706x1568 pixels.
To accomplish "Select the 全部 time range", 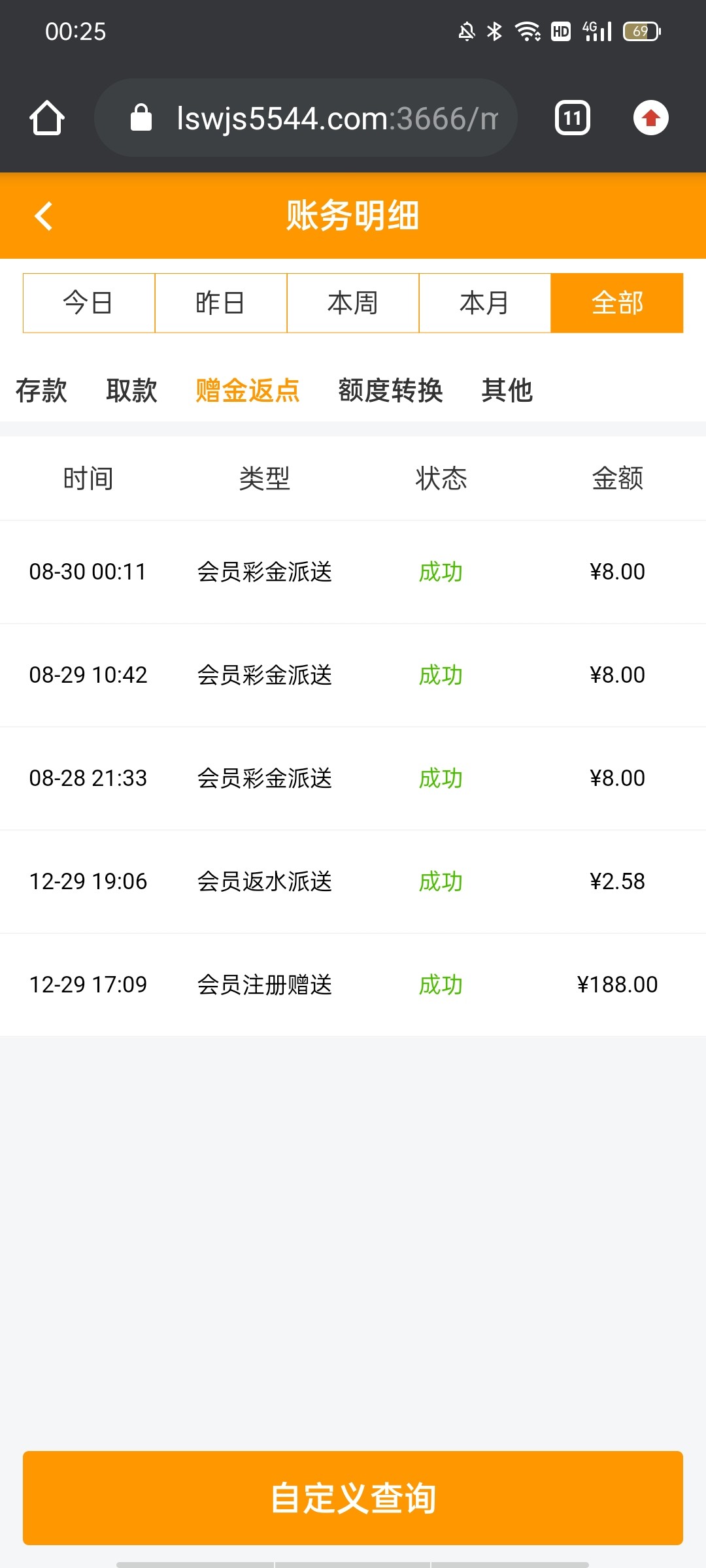I will point(617,303).
